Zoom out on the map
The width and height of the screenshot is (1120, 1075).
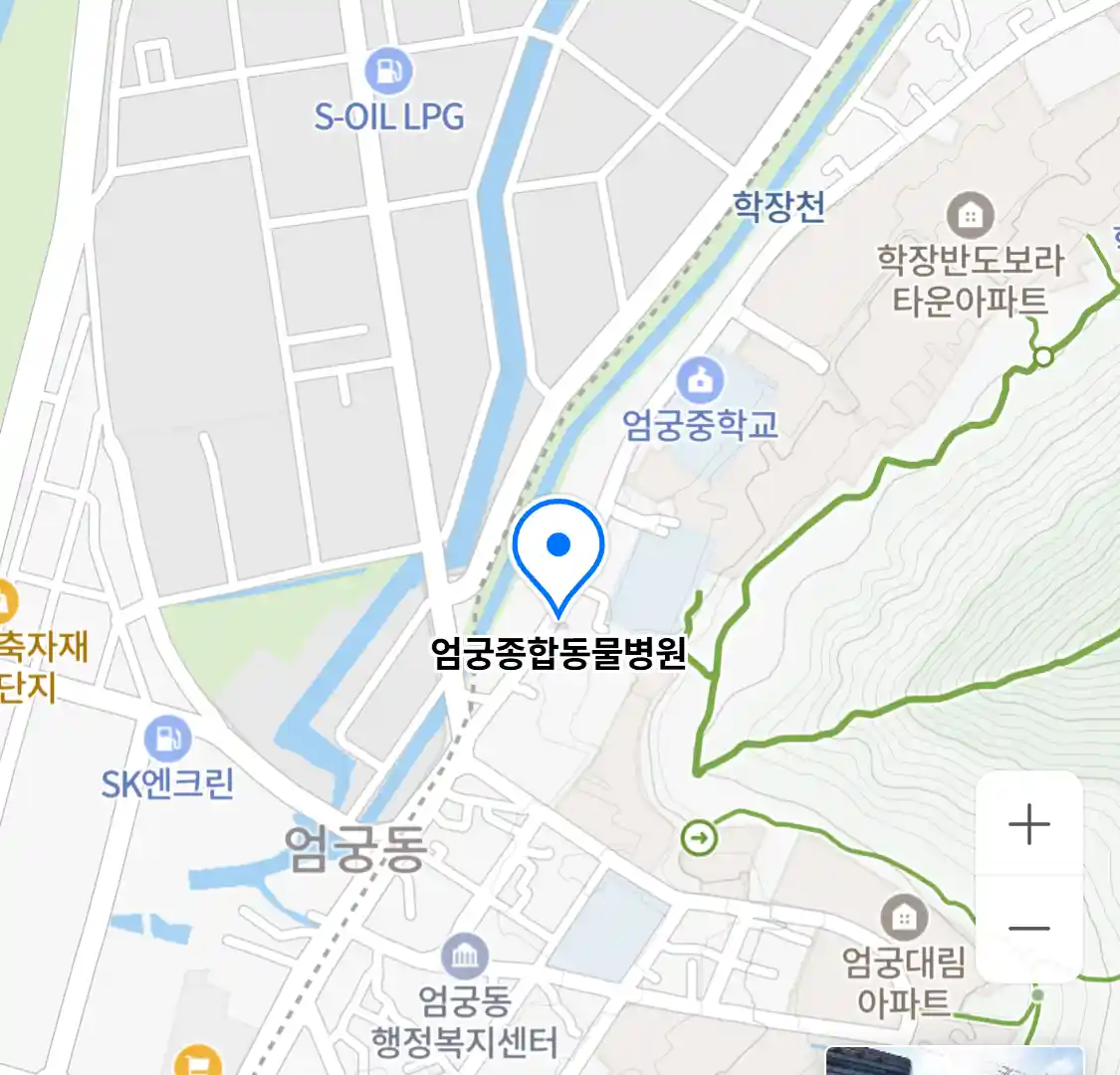point(1028,929)
